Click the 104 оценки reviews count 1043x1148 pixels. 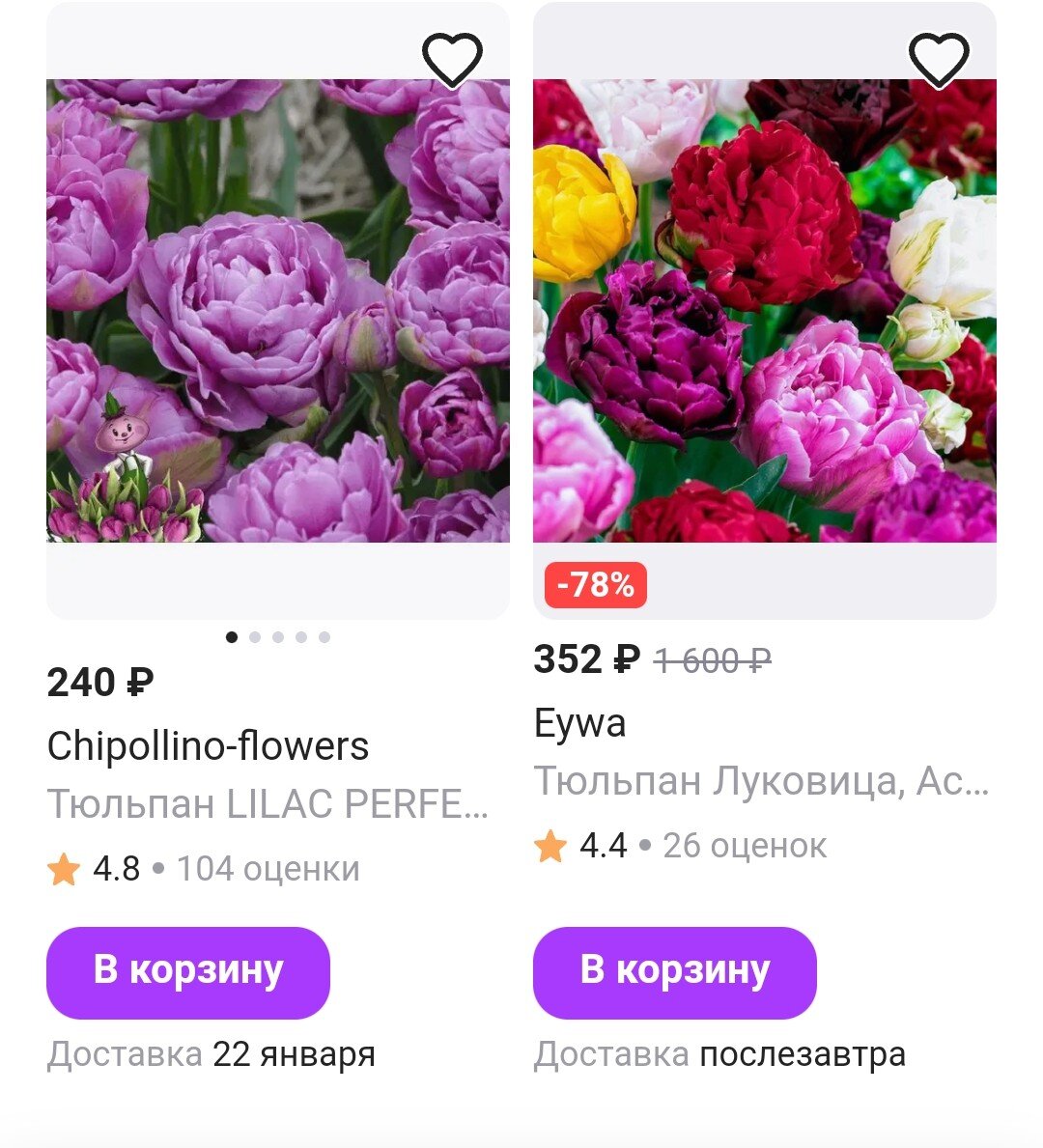[267, 868]
